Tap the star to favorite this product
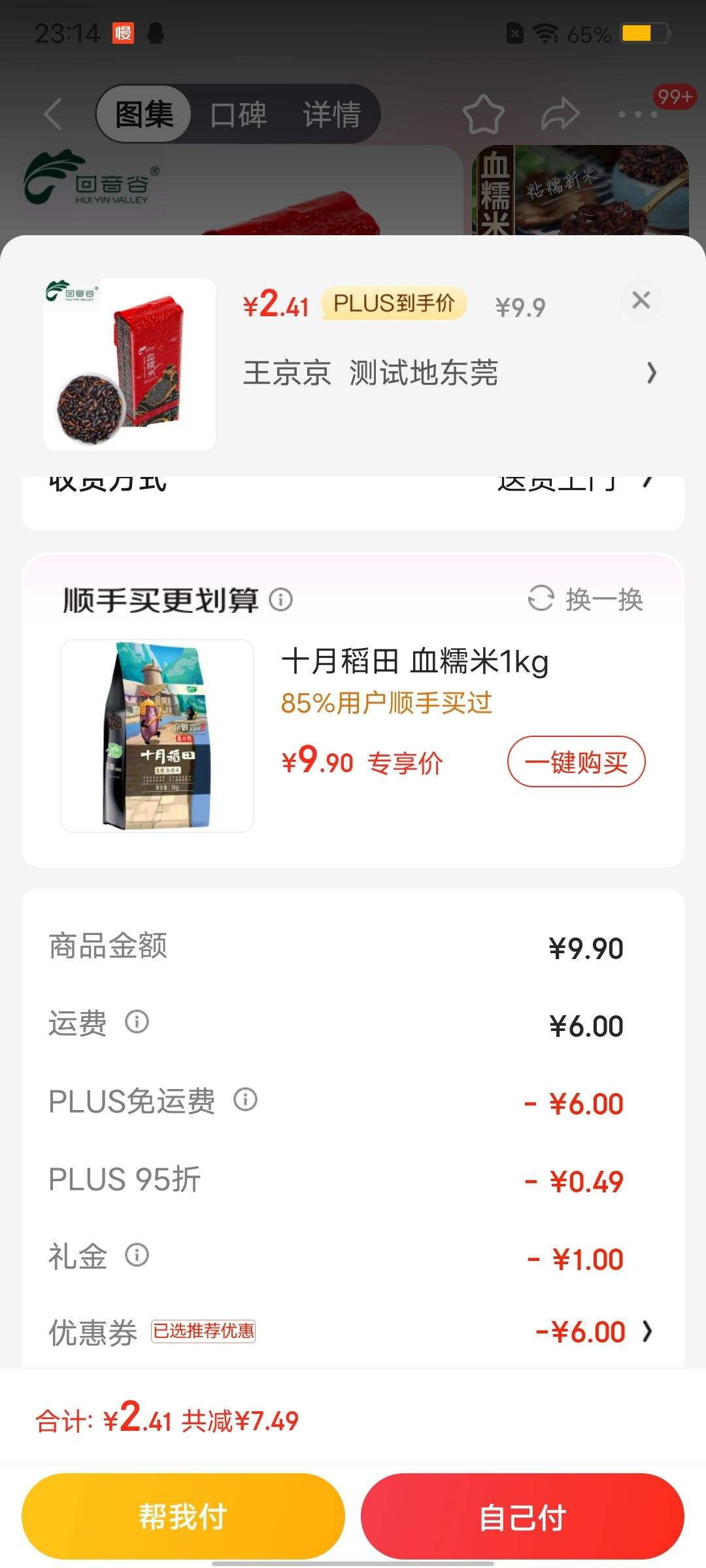The width and height of the screenshot is (706, 1568). pyautogui.click(x=484, y=112)
